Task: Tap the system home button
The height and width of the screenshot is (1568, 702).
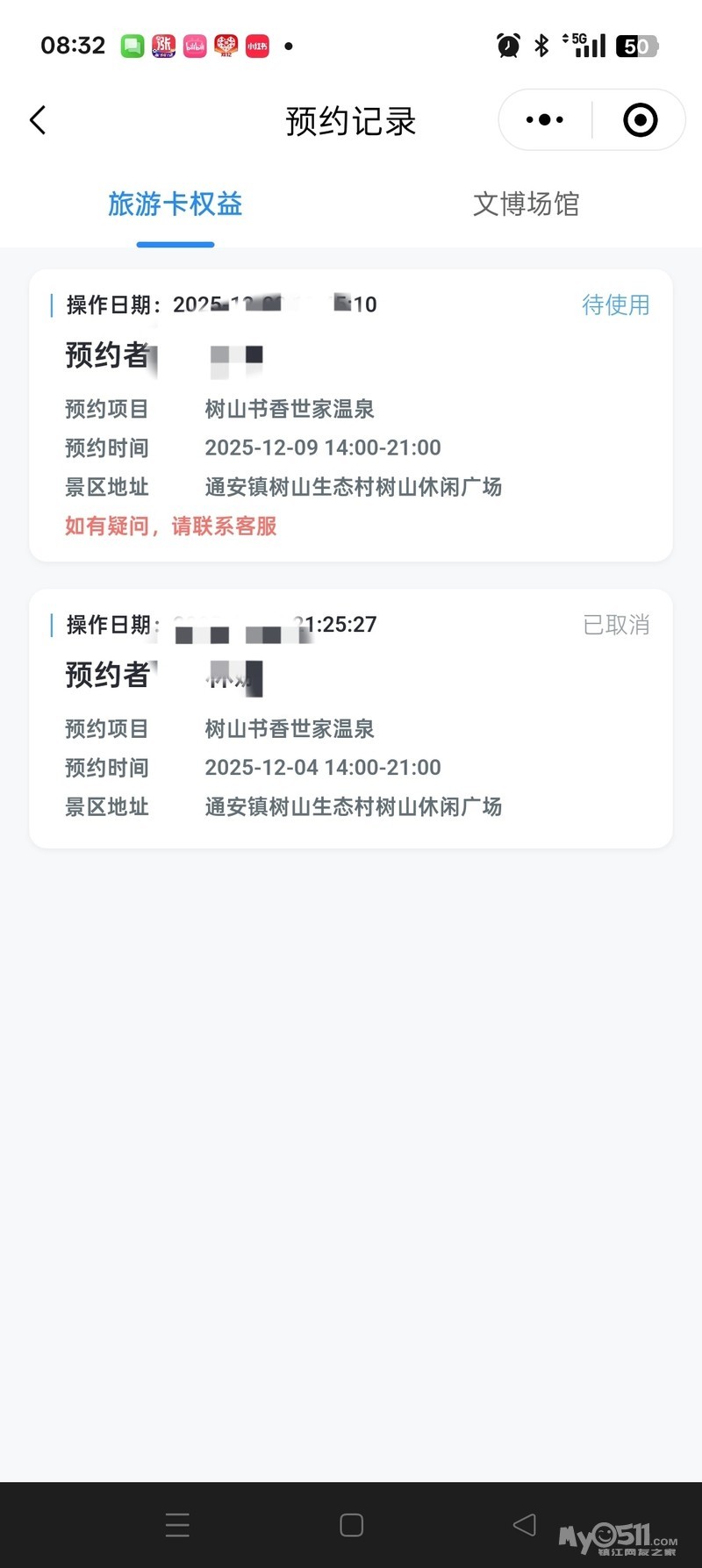Action: click(x=351, y=1525)
